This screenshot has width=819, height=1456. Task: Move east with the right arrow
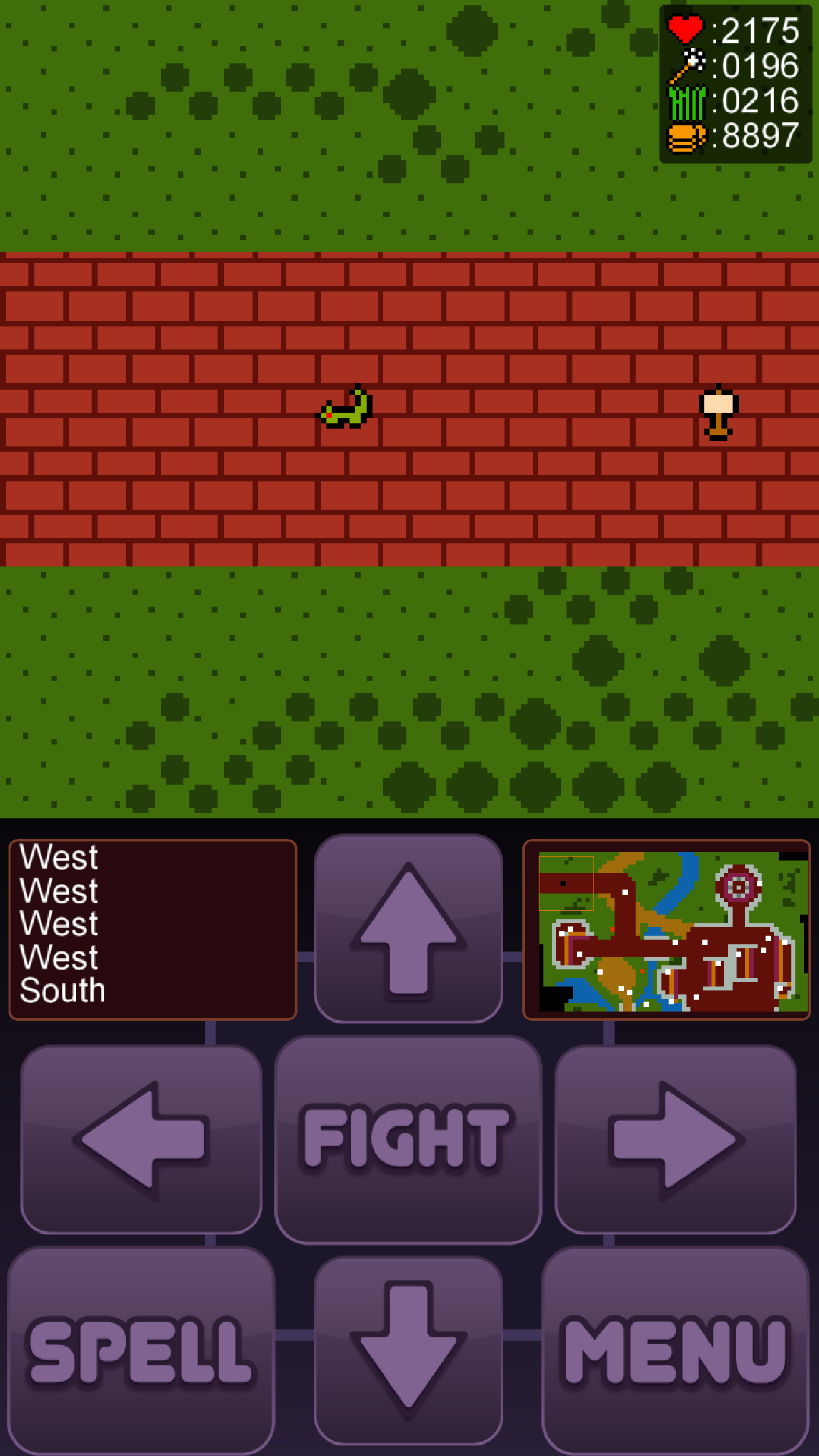click(675, 1139)
